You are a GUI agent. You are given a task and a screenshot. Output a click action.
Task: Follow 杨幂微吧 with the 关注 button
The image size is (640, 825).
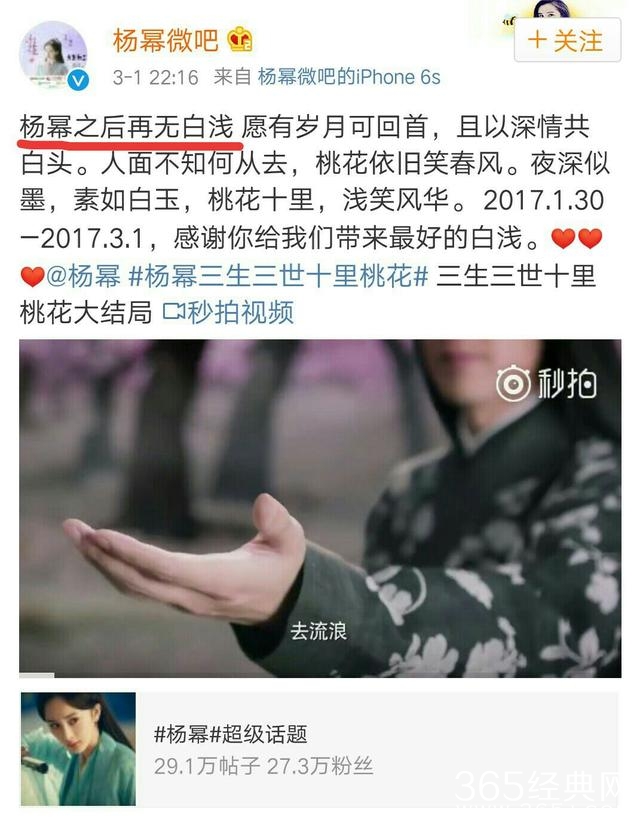click(x=568, y=41)
